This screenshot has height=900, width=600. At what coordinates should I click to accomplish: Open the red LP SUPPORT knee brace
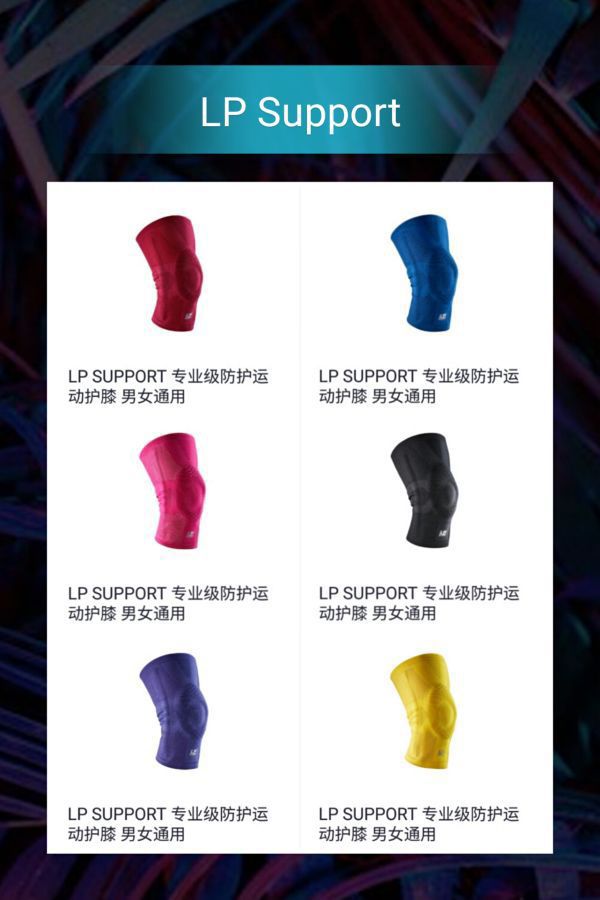click(x=169, y=273)
